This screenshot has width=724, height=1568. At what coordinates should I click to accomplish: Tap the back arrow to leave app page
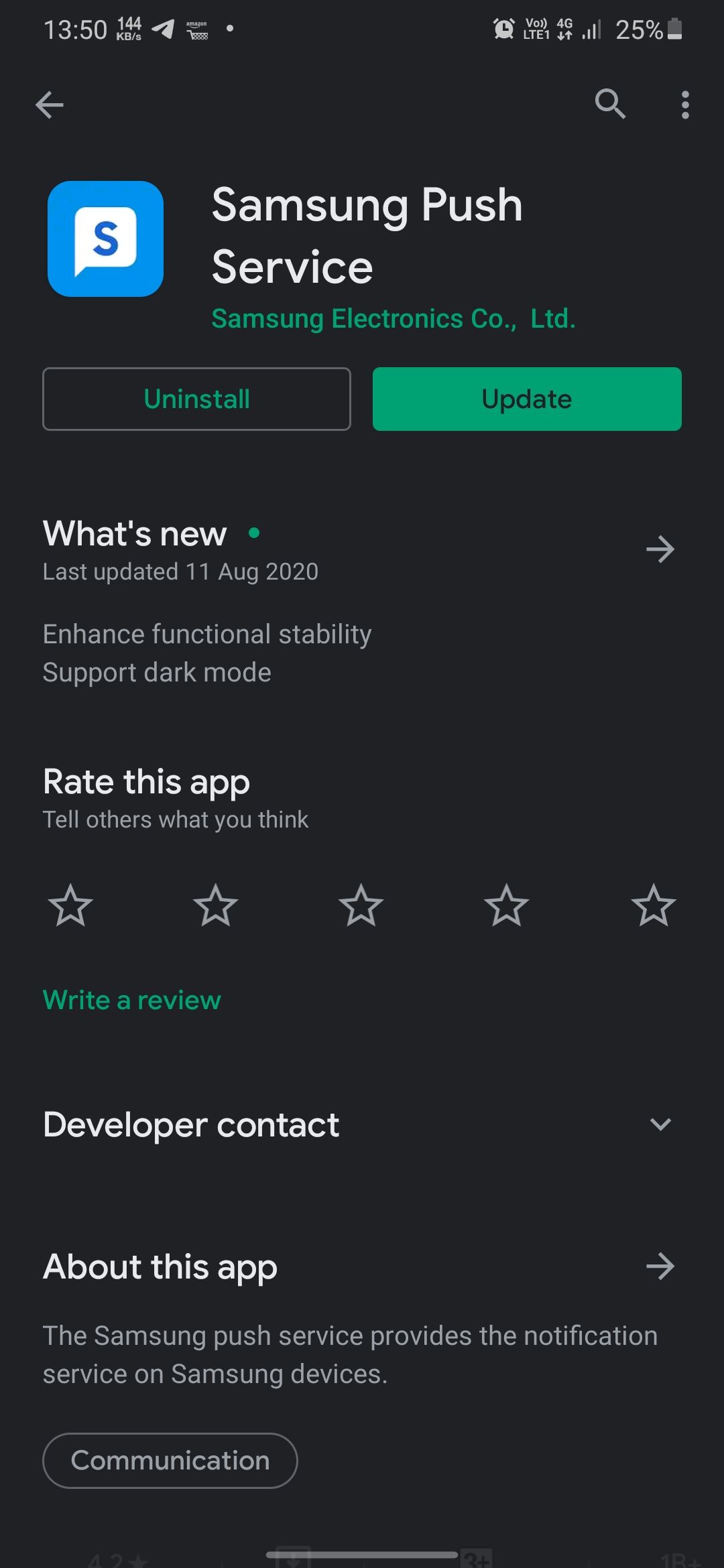point(49,105)
